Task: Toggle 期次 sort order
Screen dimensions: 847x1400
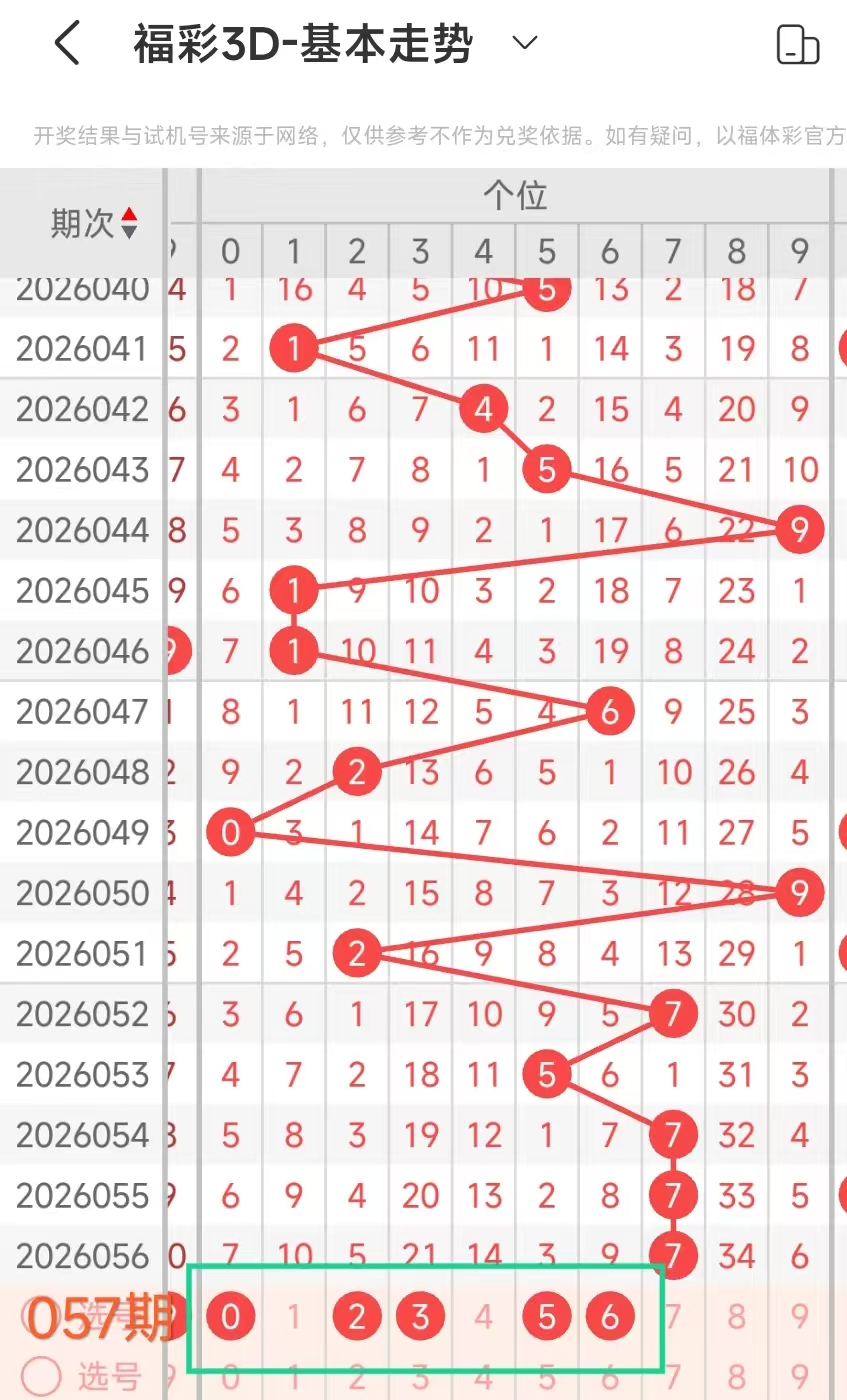Action: click(x=129, y=223)
